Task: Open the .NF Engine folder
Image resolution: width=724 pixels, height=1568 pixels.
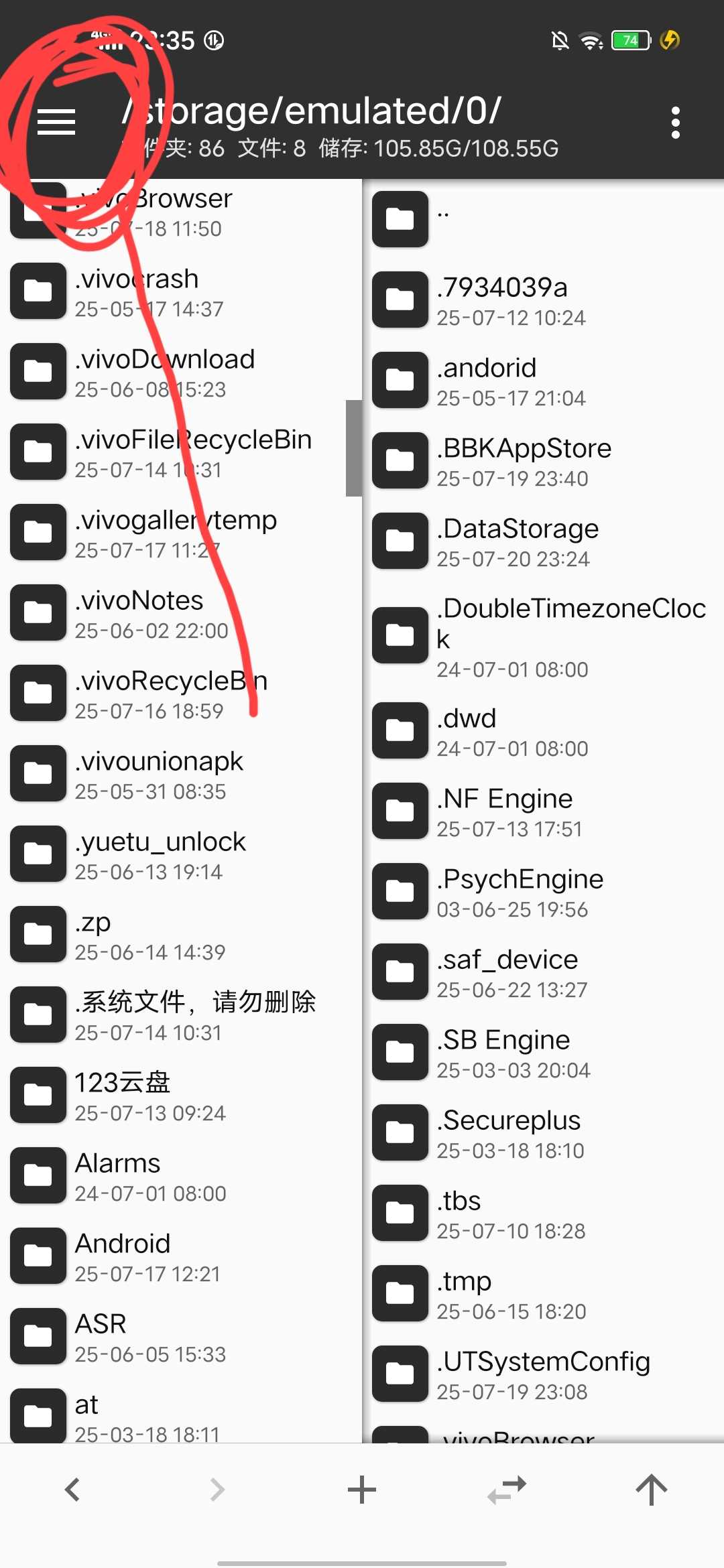Action: tap(544, 811)
